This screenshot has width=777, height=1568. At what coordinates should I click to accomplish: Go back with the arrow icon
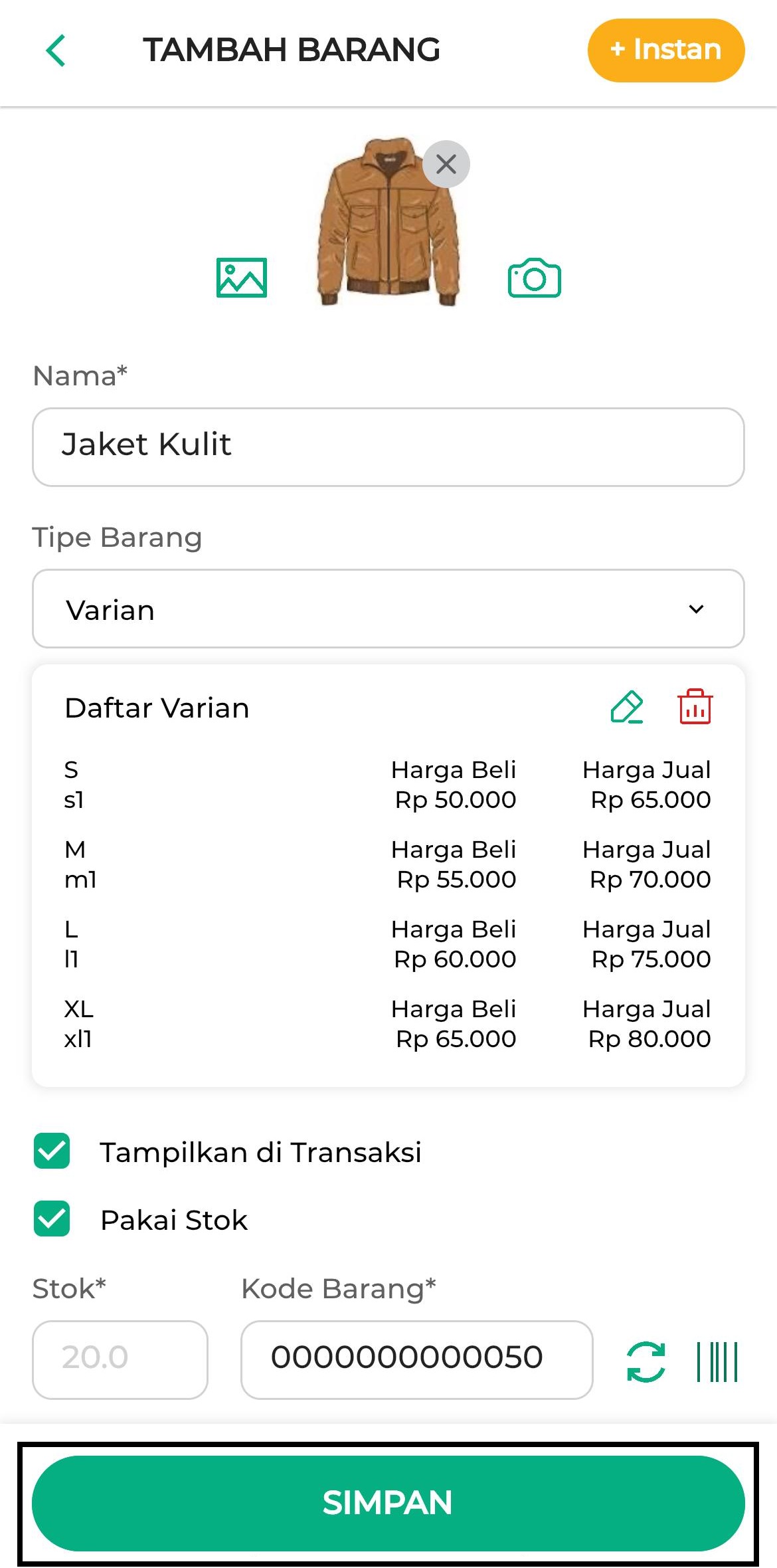tap(56, 50)
